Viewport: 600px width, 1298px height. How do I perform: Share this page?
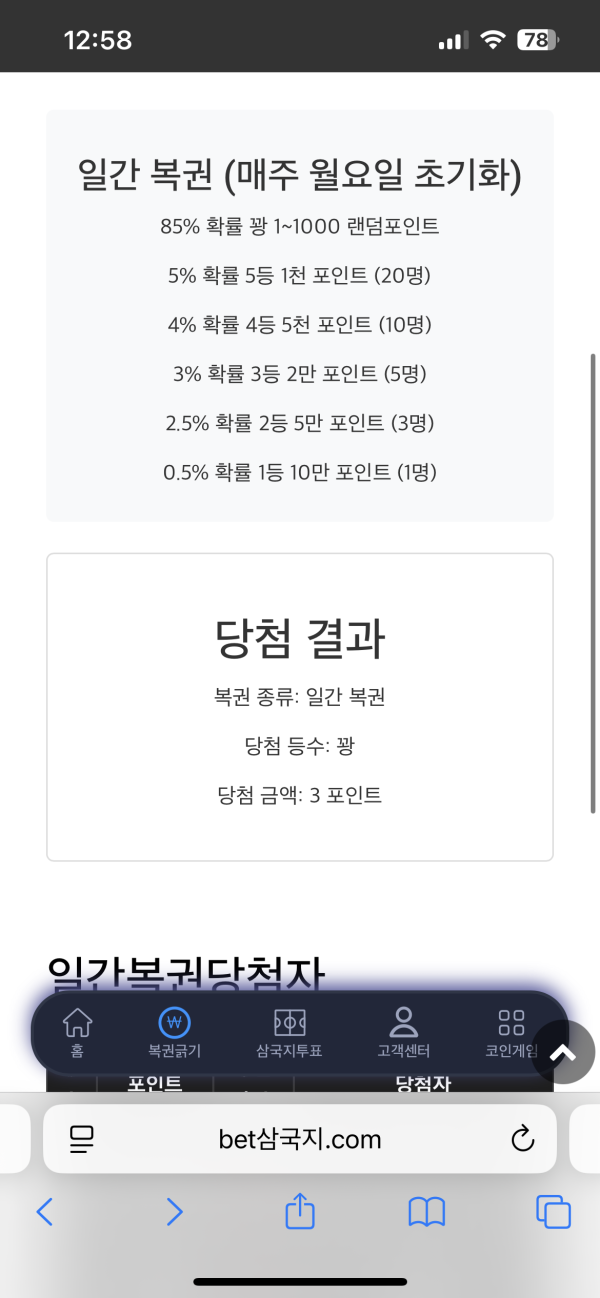pos(300,1211)
